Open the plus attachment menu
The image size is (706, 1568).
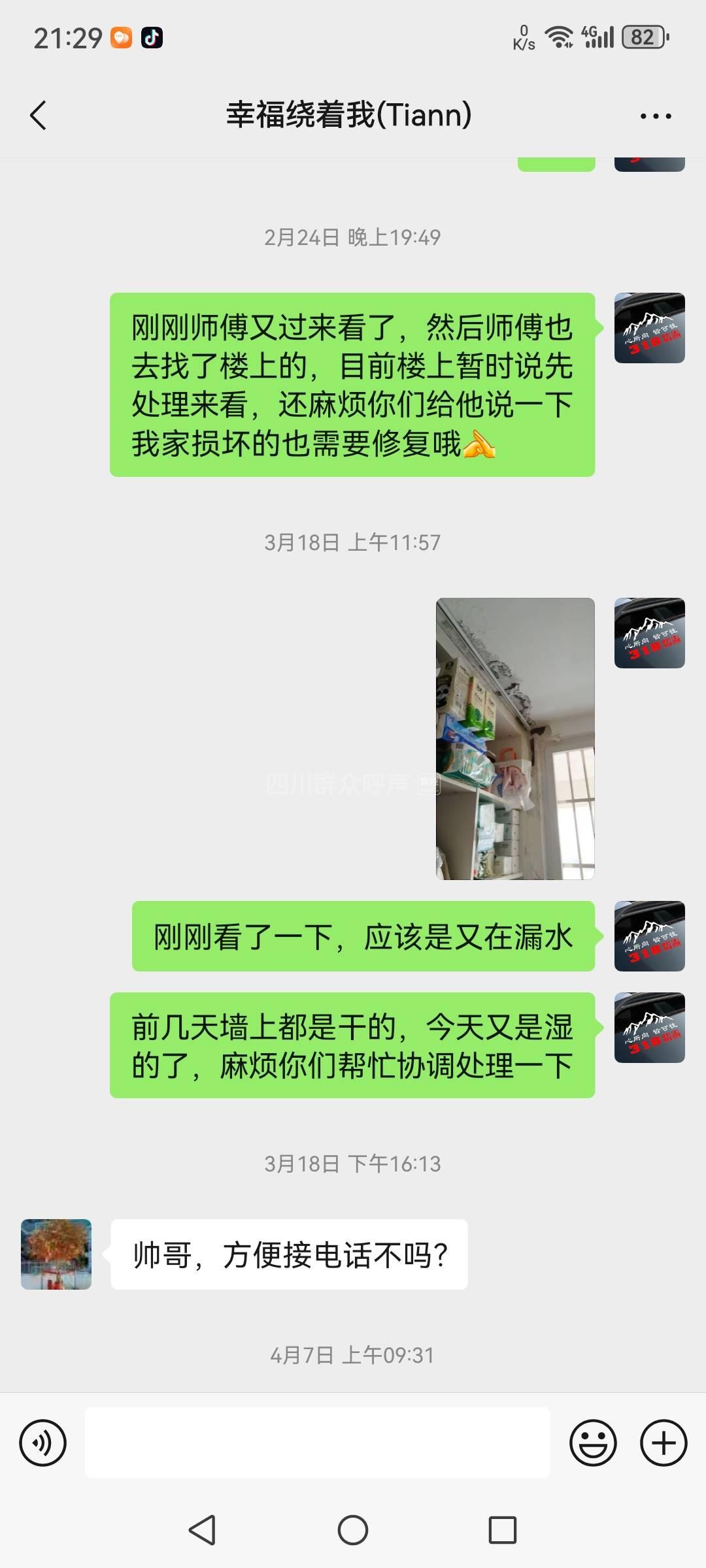663,1443
